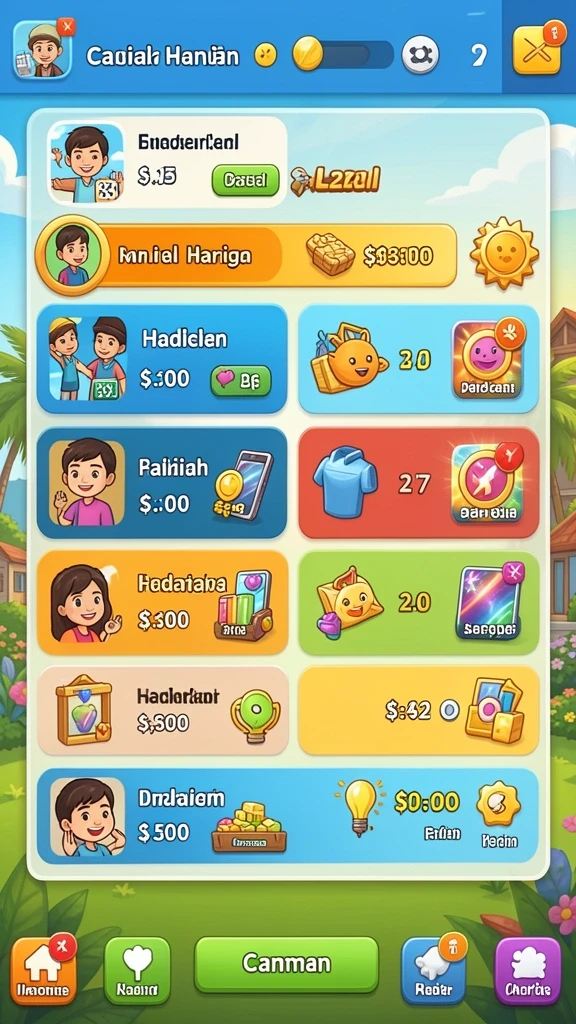Open the Hadataba card

click(x=162, y=603)
